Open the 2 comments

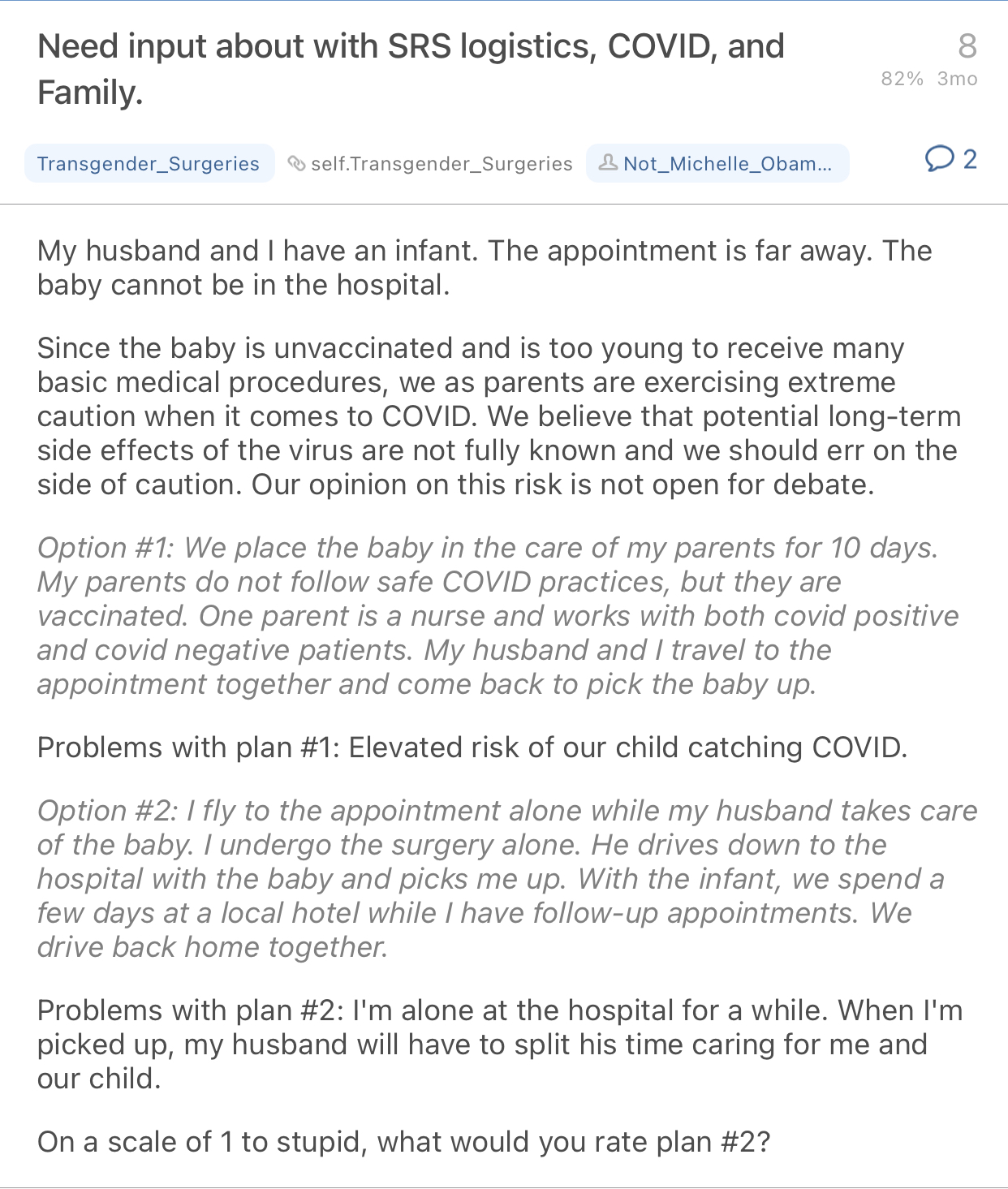point(950,159)
